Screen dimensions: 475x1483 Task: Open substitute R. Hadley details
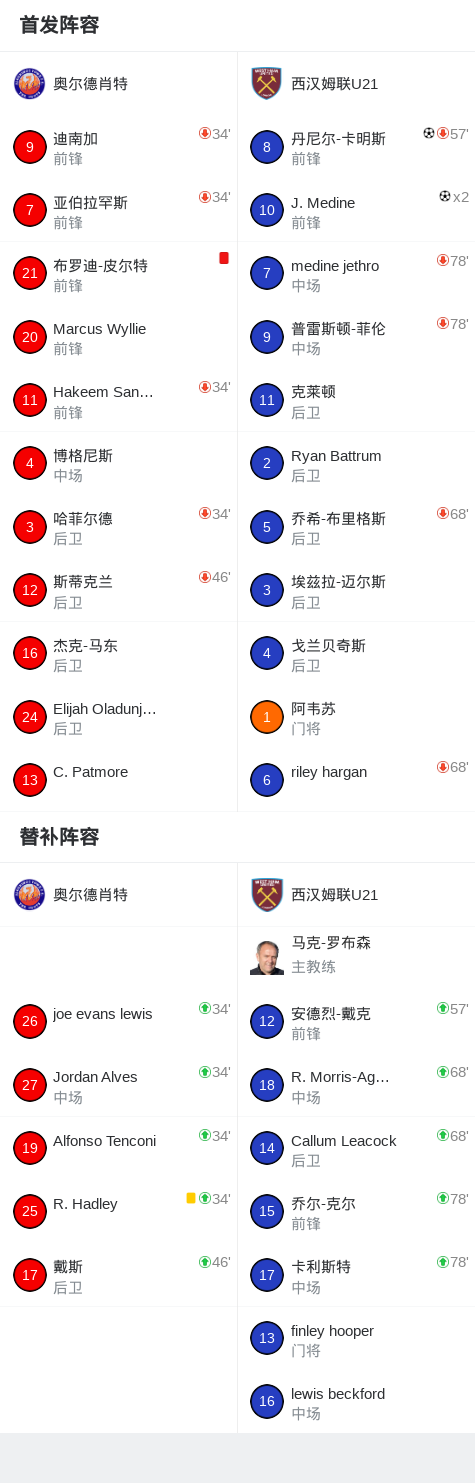pos(118,1211)
